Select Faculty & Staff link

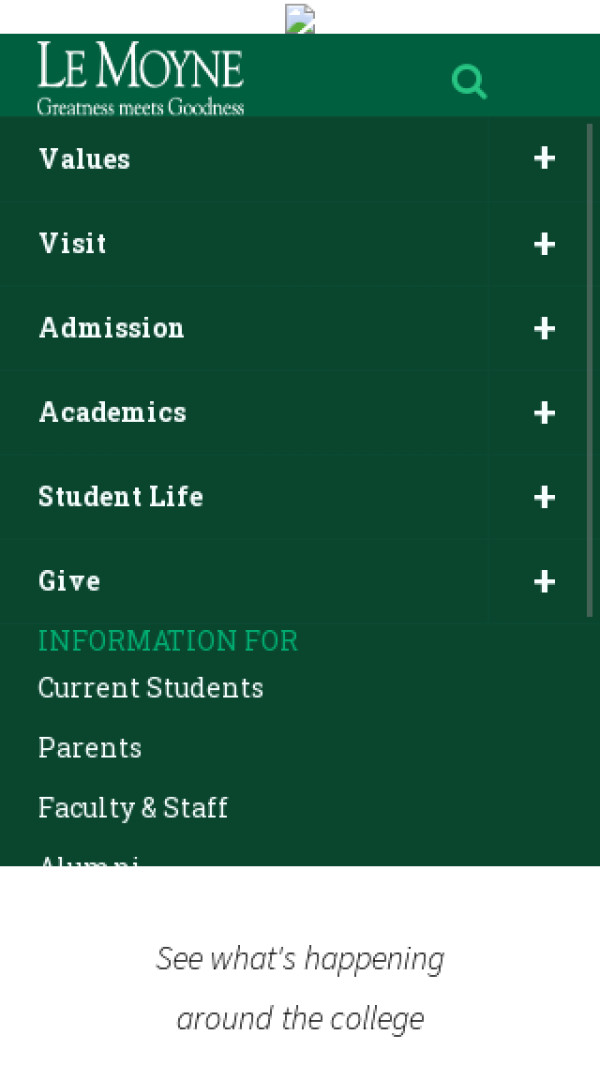(x=133, y=808)
